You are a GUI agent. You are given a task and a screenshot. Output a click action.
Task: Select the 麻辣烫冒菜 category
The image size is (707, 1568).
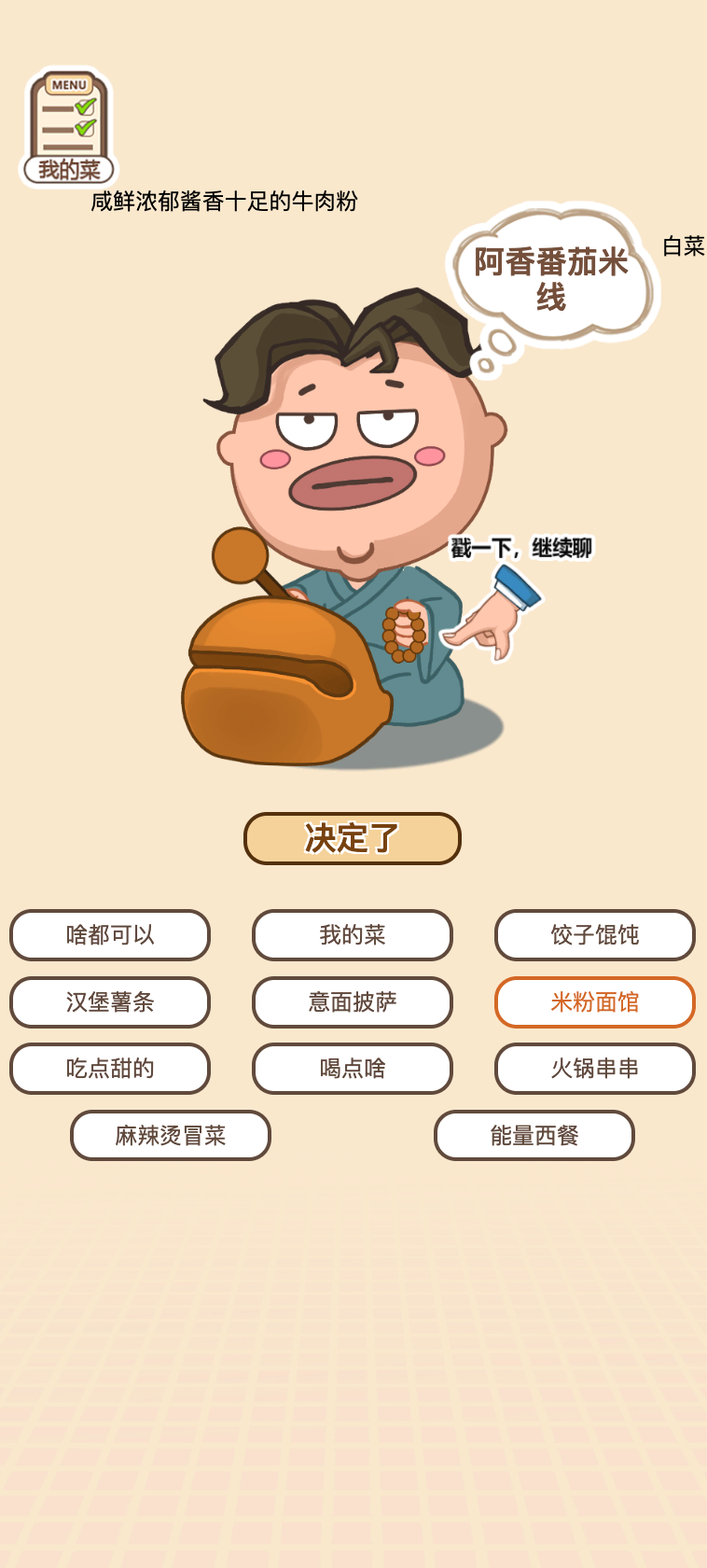[x=172, y=1136]
